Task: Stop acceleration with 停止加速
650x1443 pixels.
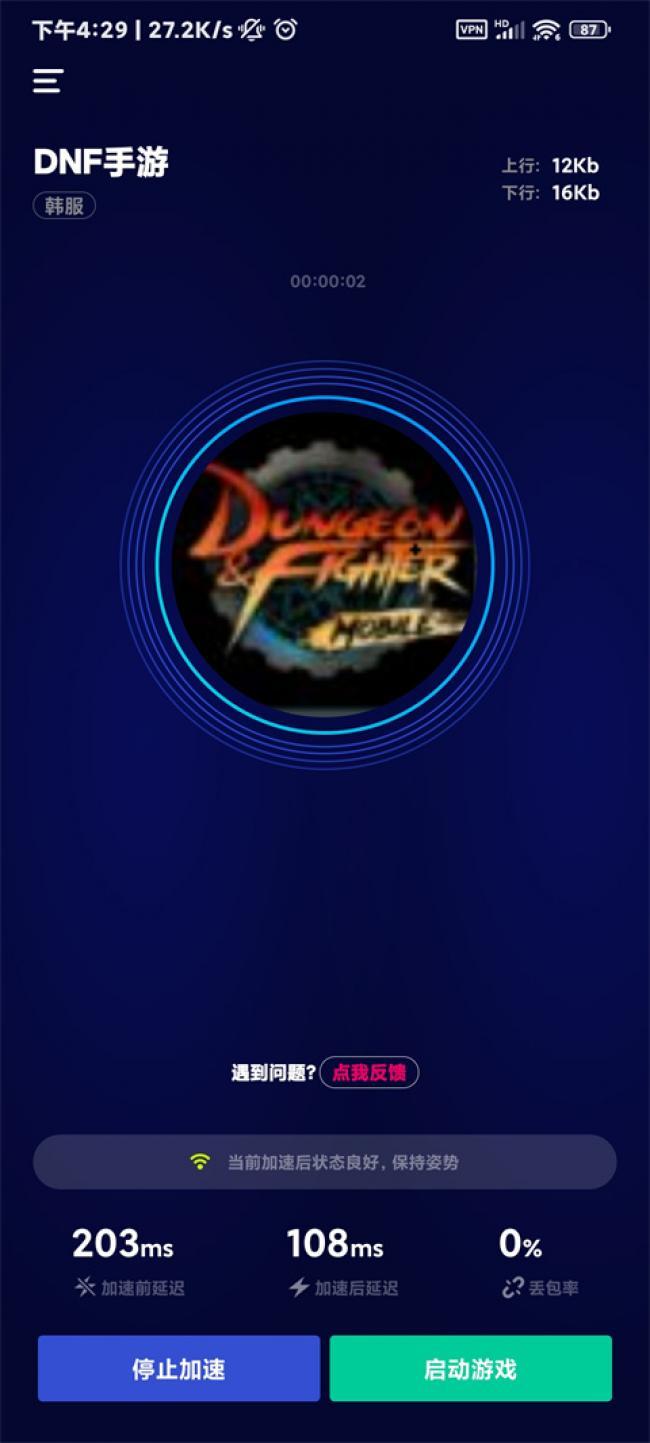Action: [x=179, y=1368]
